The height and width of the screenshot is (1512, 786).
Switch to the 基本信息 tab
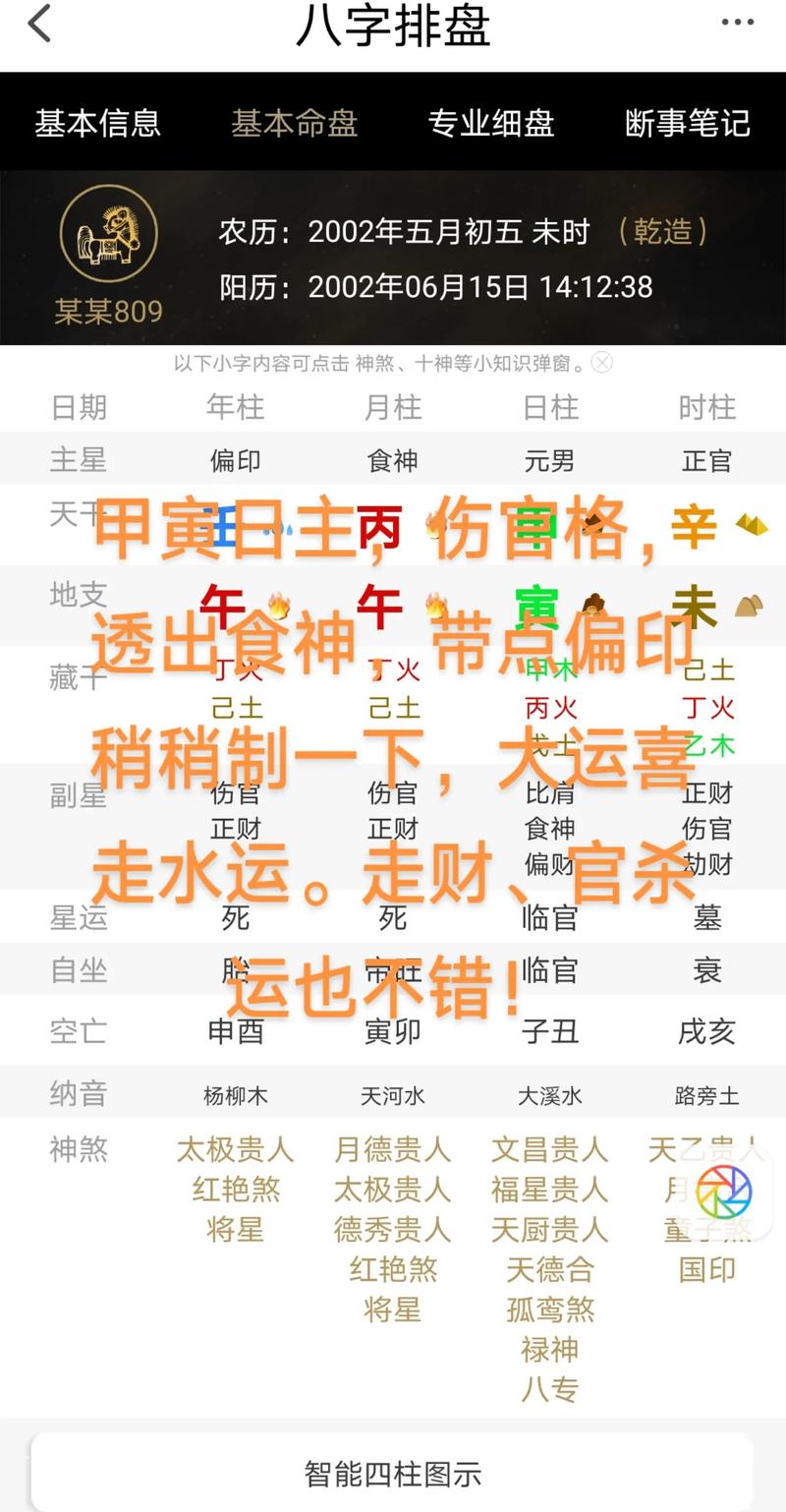(97, 123)
